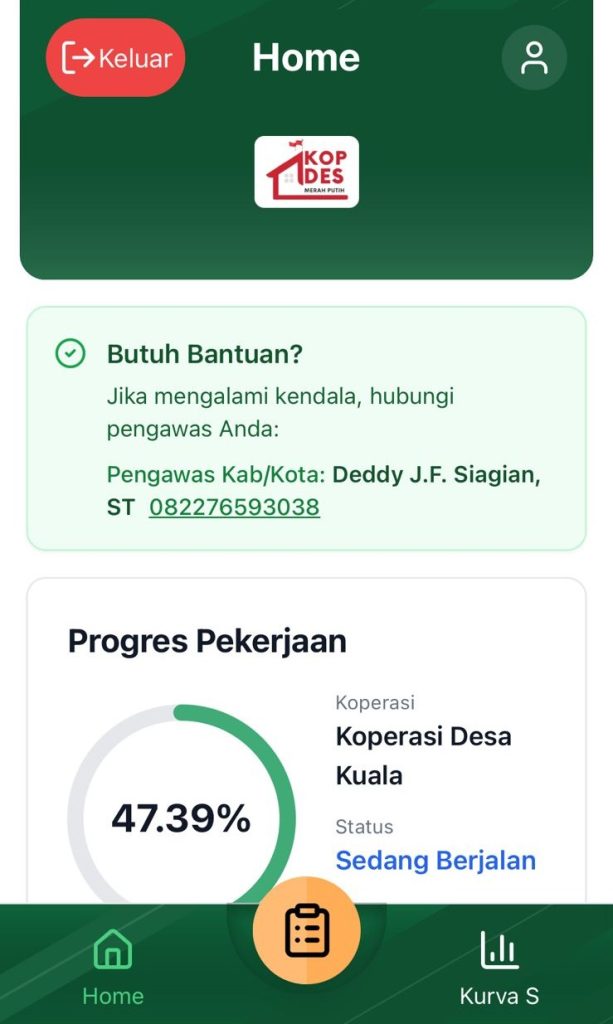Open the user profile icon

(534, 58)
